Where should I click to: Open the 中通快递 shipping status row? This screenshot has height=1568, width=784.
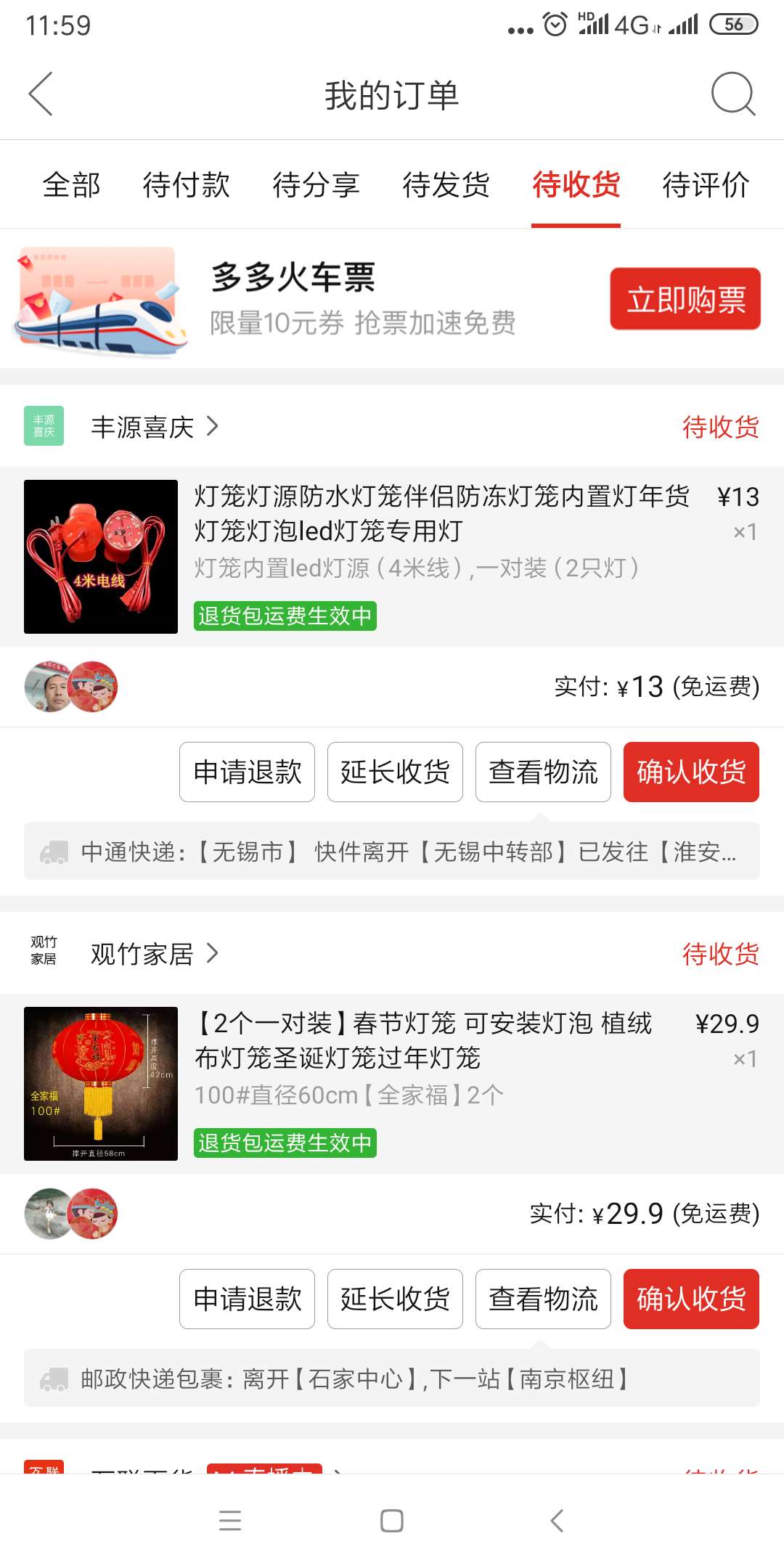click(x=392, y=851)
